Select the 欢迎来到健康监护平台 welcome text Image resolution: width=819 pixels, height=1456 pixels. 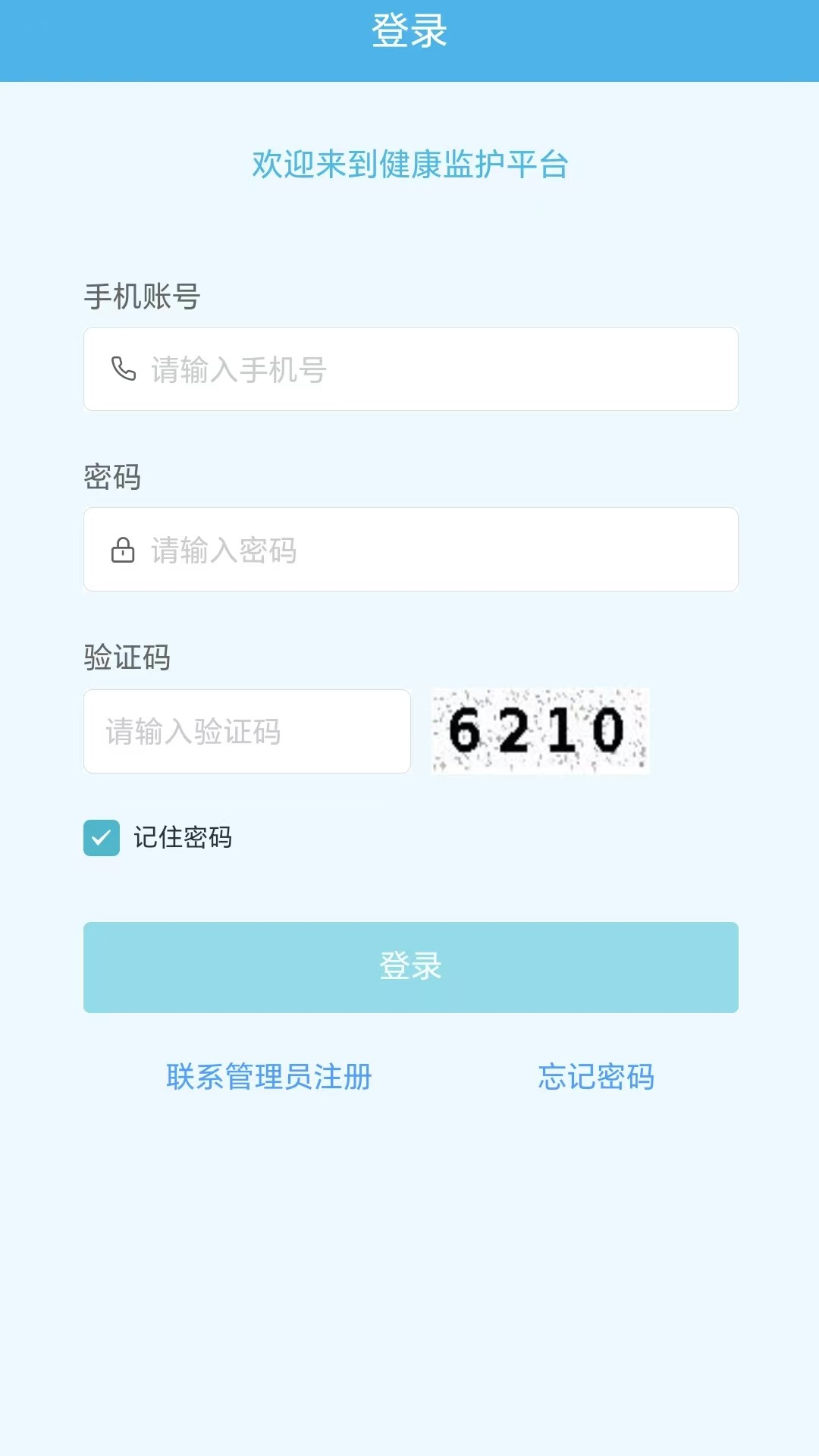coord(409,165)
